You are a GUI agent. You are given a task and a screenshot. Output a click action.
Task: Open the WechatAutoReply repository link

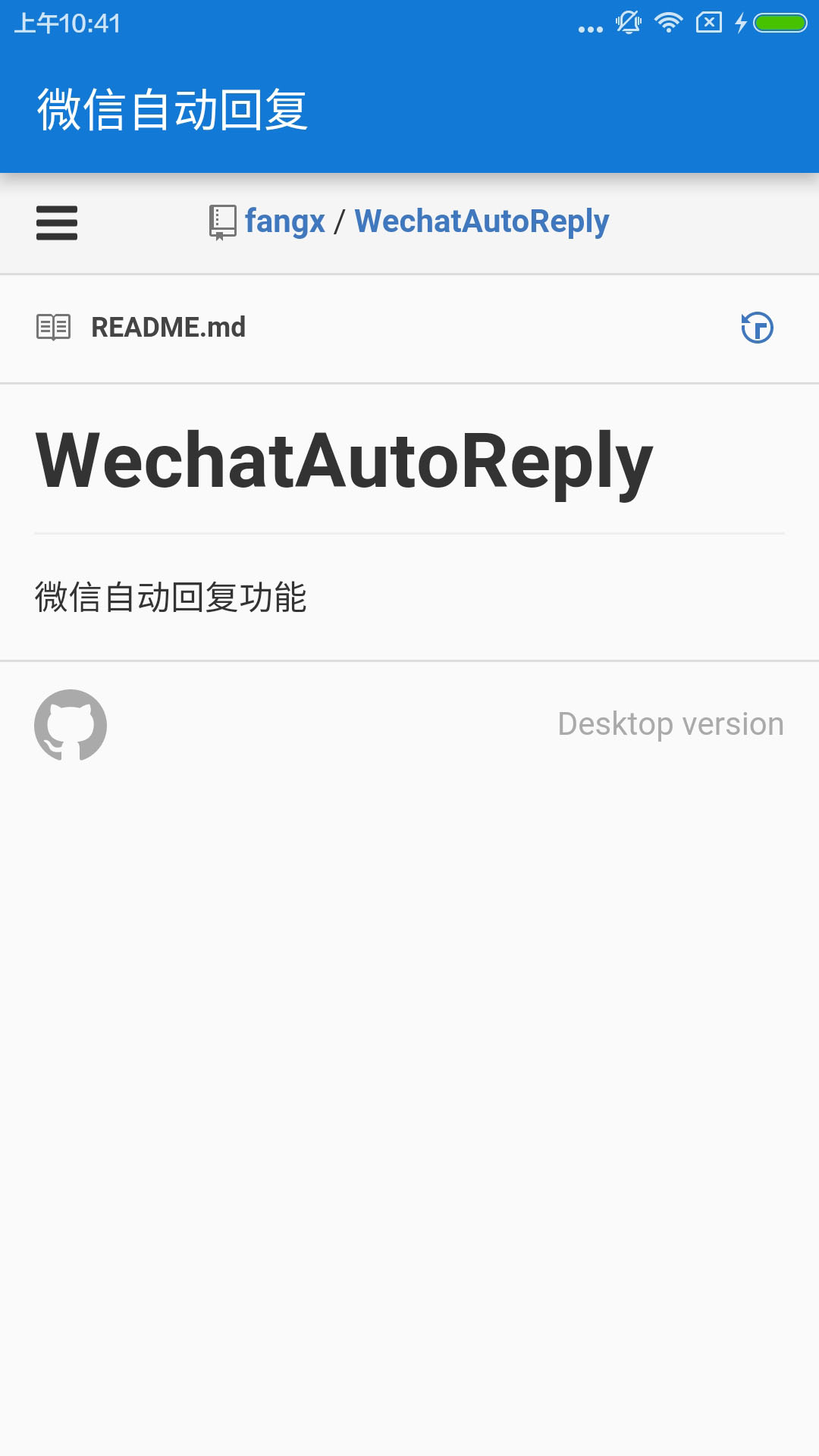tap(482, 221)
